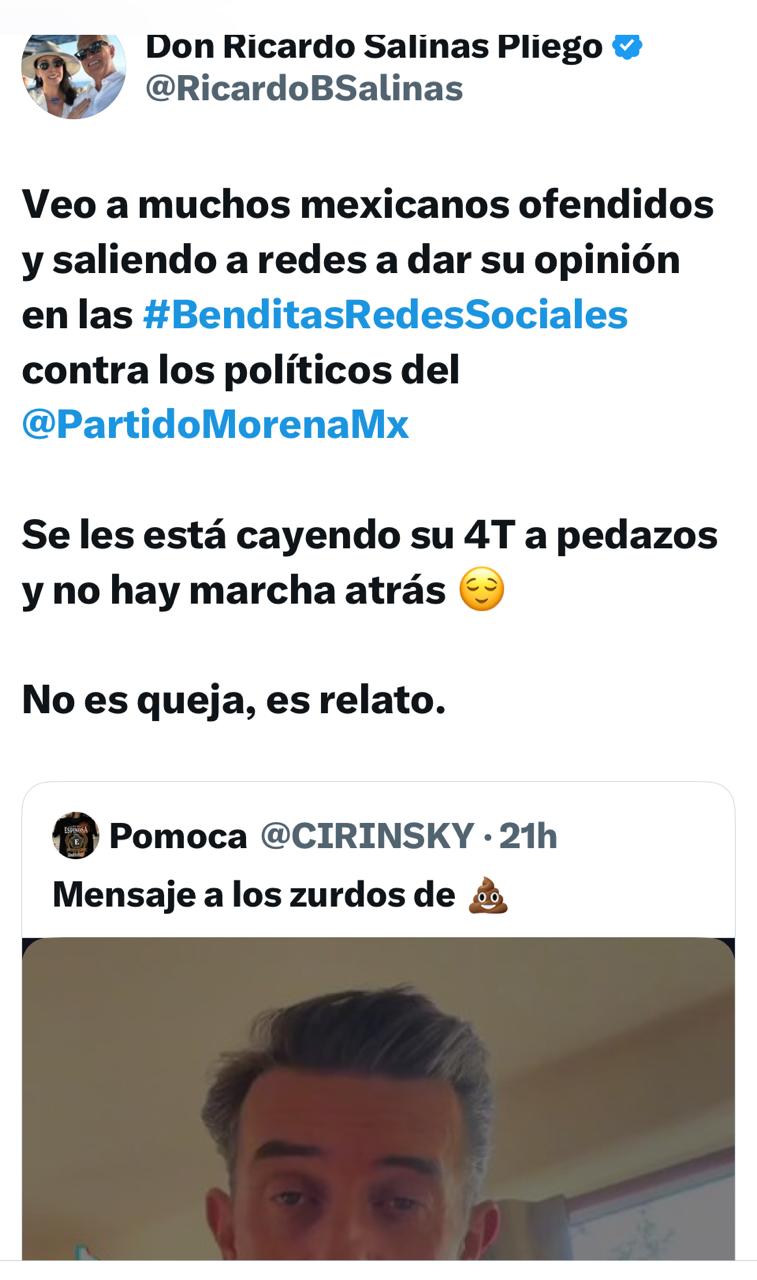Open Ricardo Salinas Pliego's profile picture
The width and height of the screenshot is (757, 1280).
[x=73, y=72]
